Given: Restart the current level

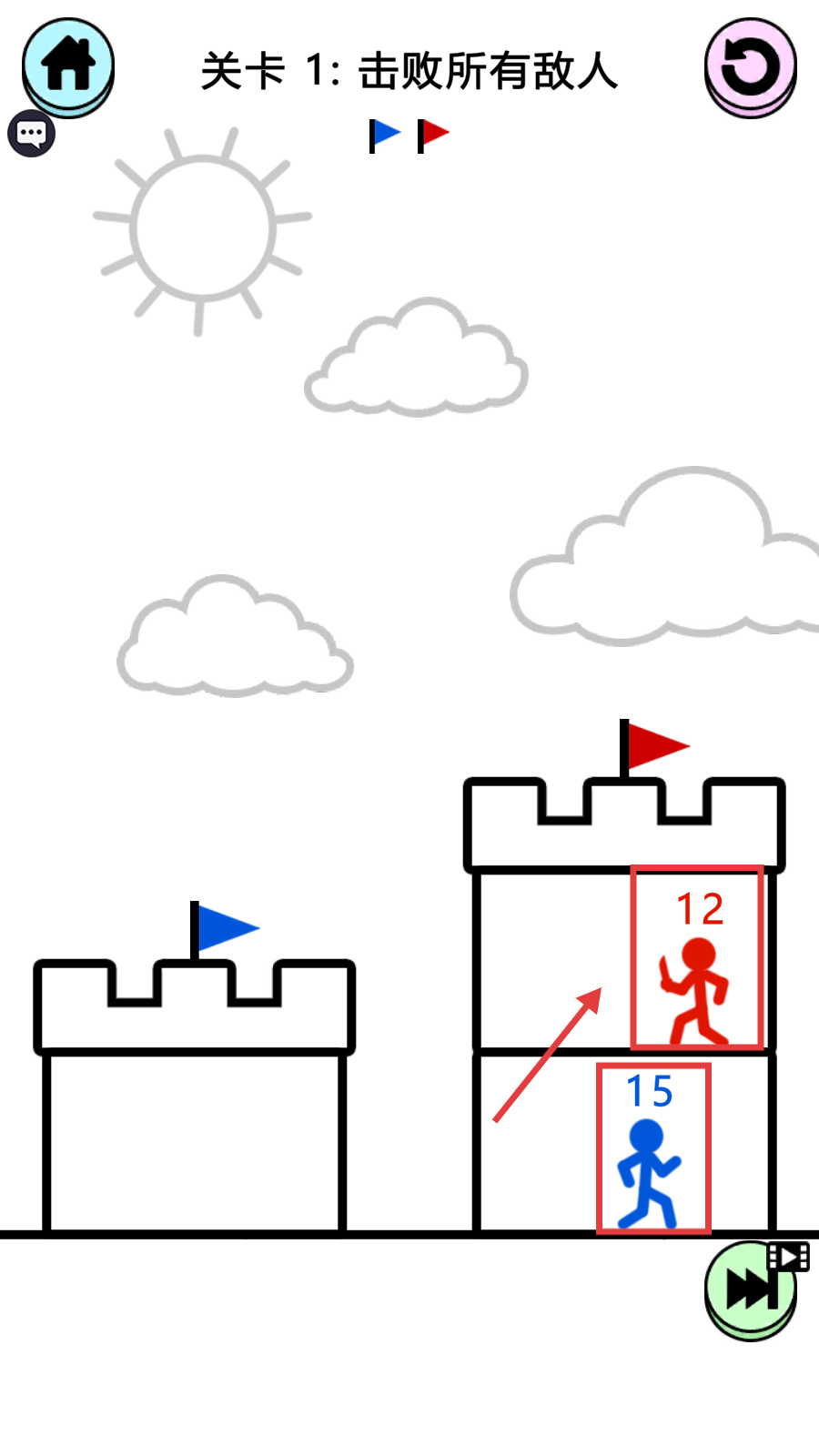Looking at the screenshot, I should [x=750, y=66].
